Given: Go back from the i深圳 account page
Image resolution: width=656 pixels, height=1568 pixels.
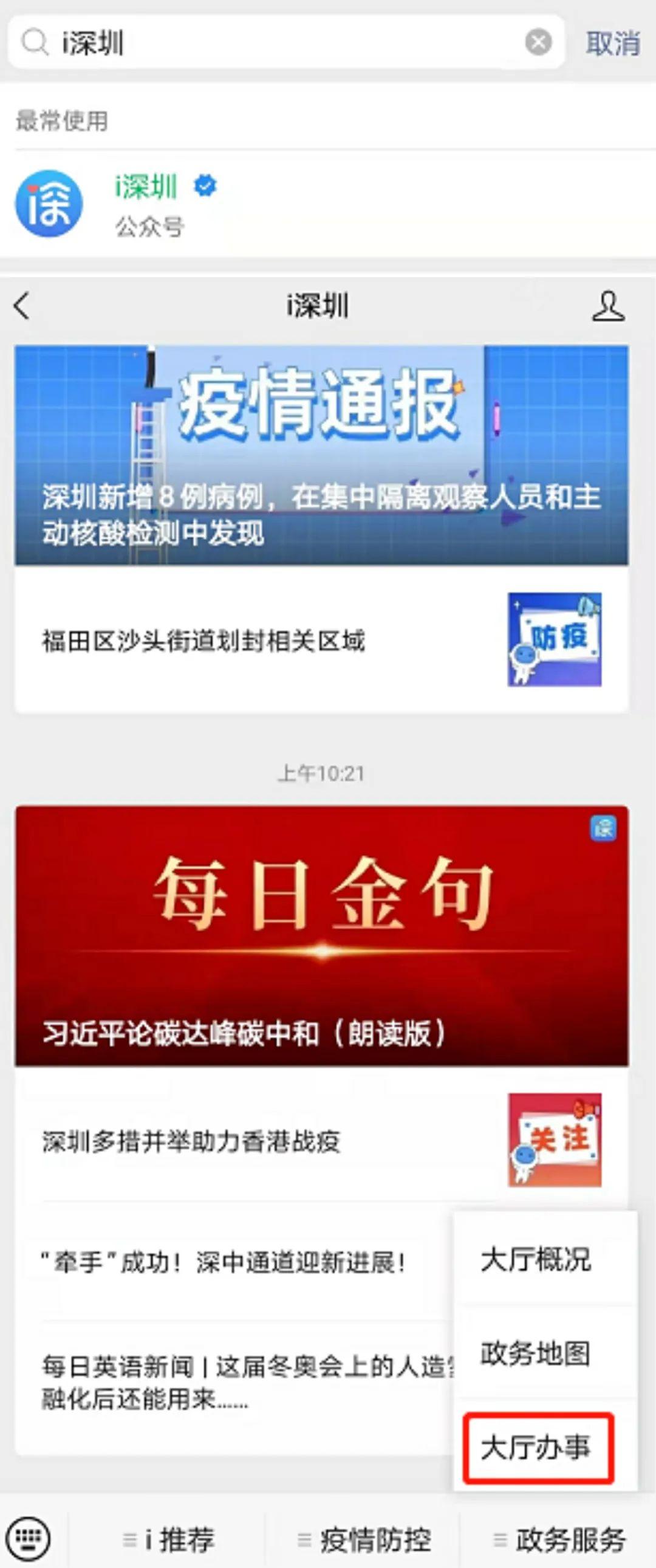Looking at the screenshot, I should [22, 306].
